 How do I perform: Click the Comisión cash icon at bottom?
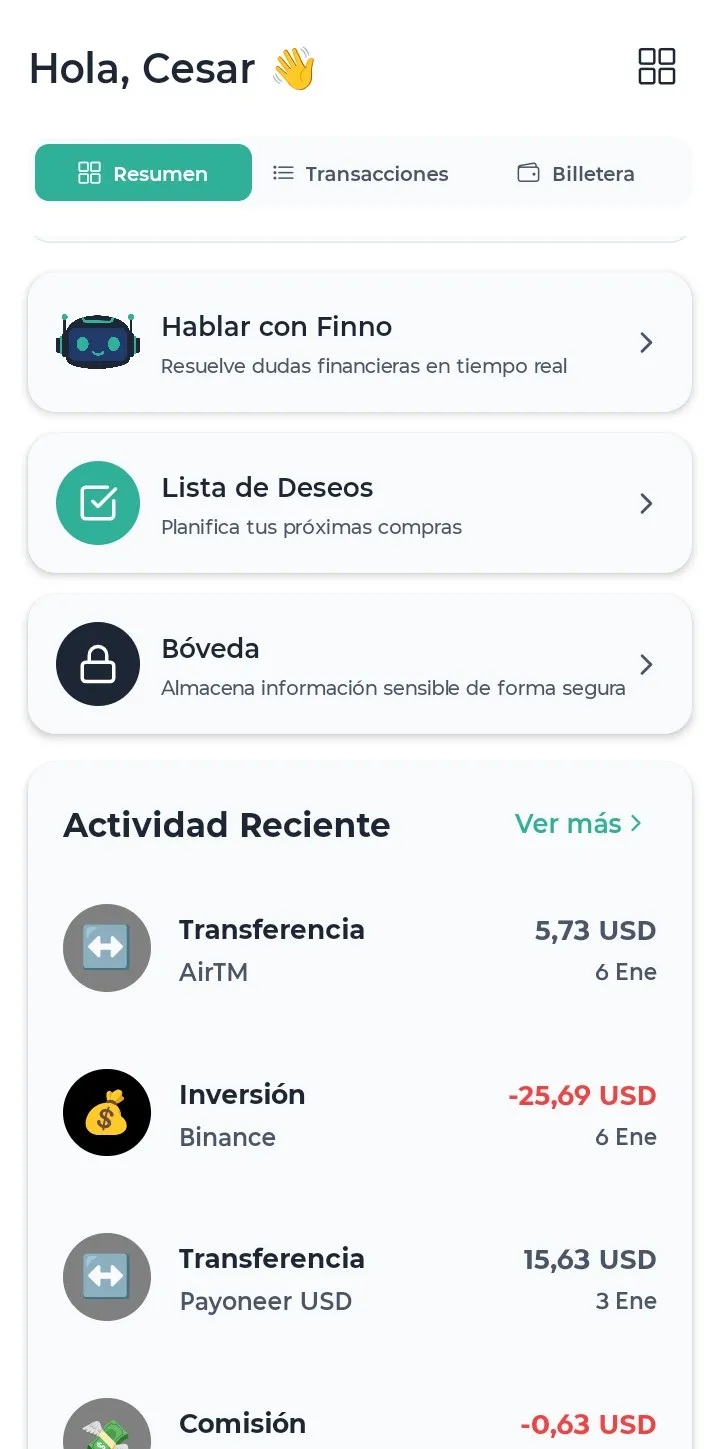pos(107,1430)
